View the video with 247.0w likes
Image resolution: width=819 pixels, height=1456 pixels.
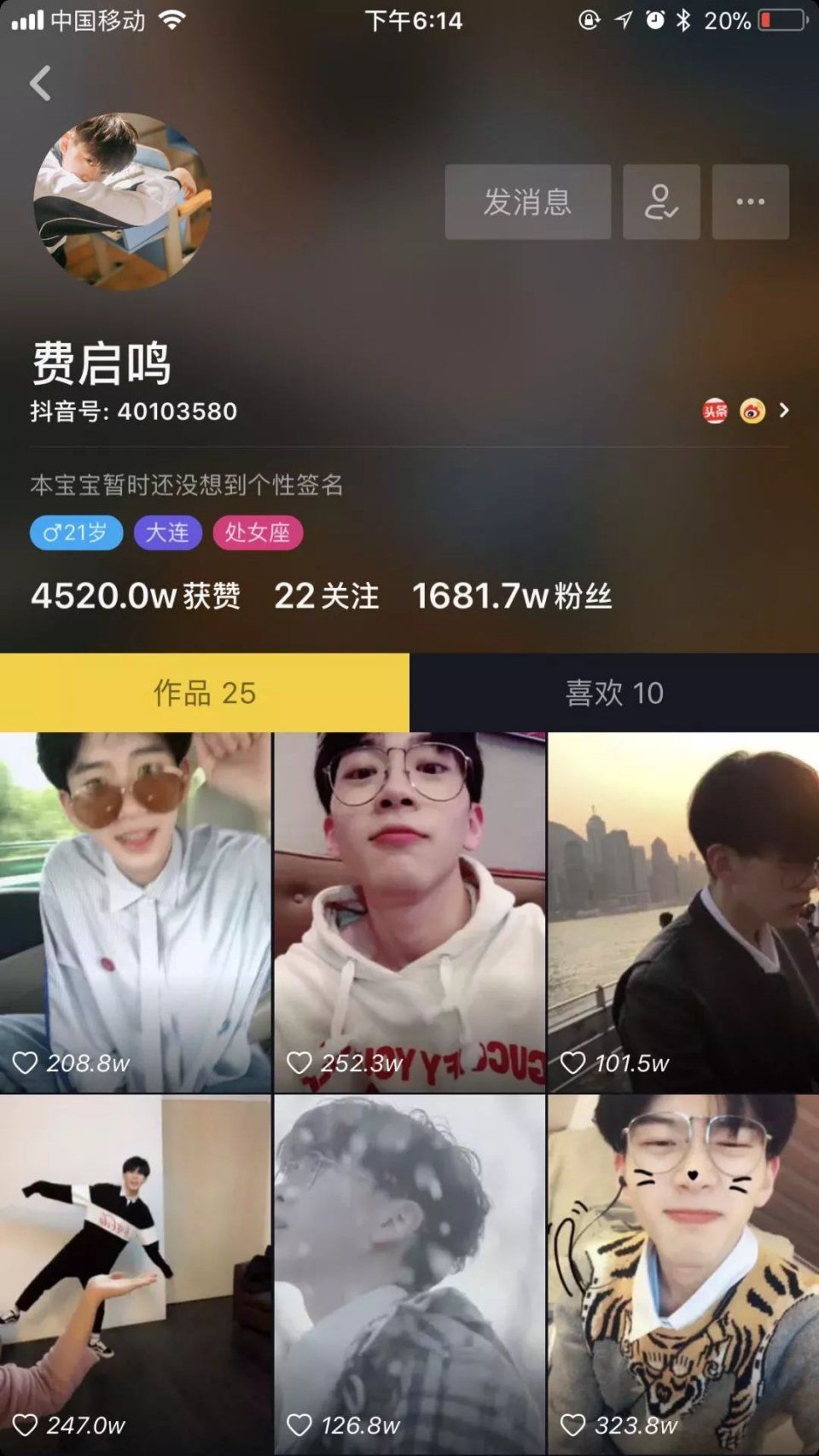[136, 1275]
